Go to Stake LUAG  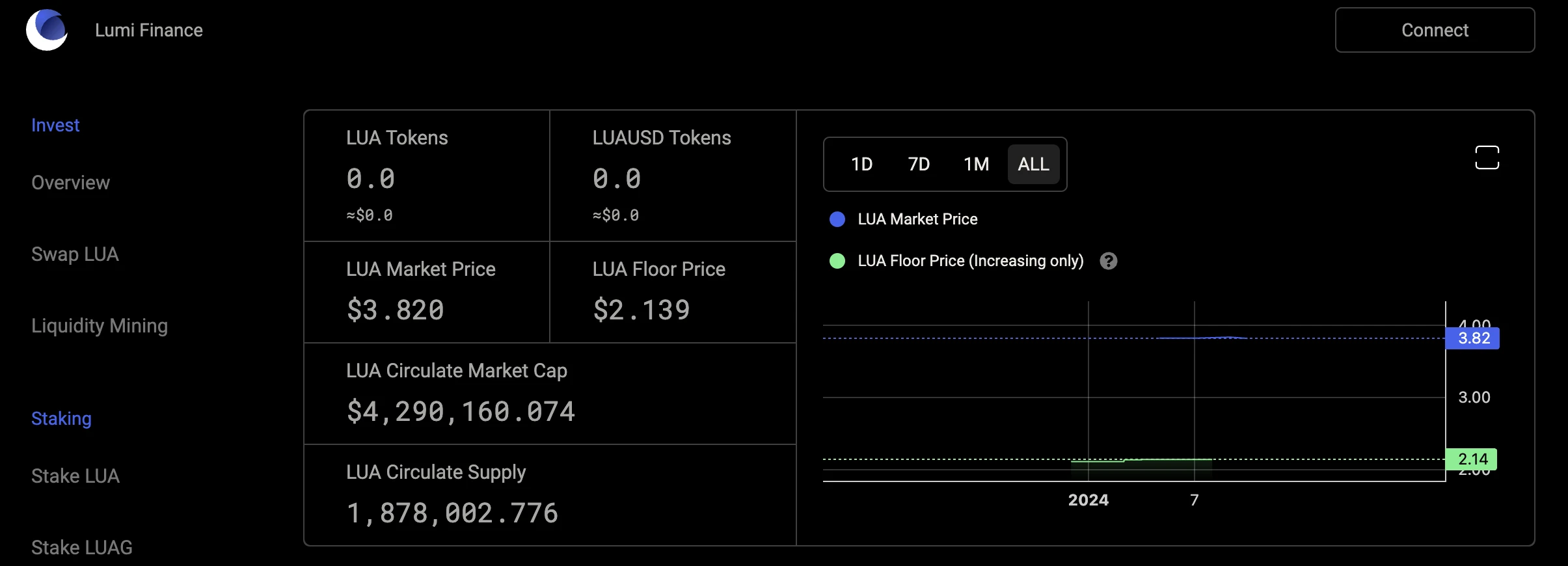82,547
